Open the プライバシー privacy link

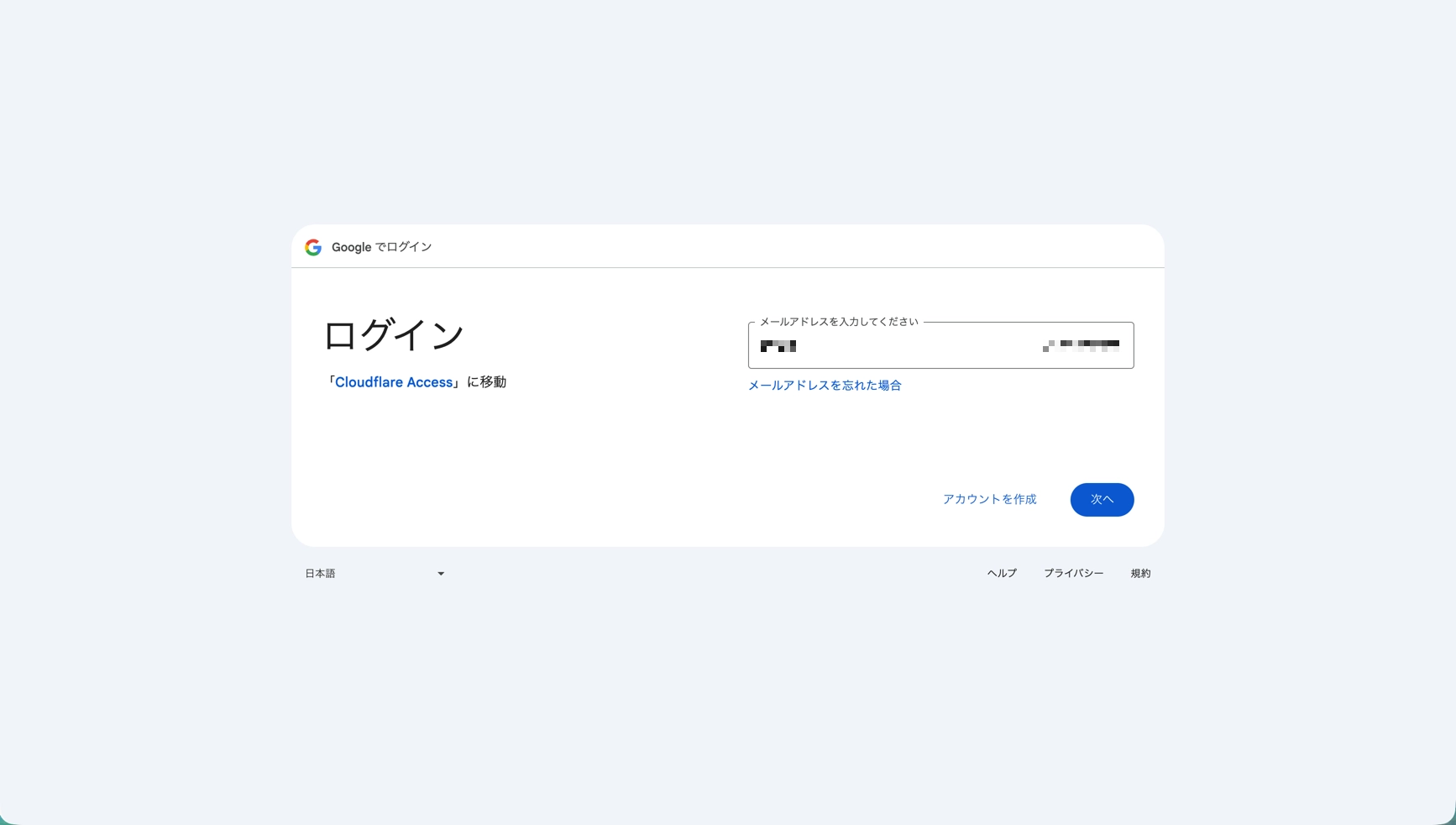pyautogui.click(x=1073, y=573)
